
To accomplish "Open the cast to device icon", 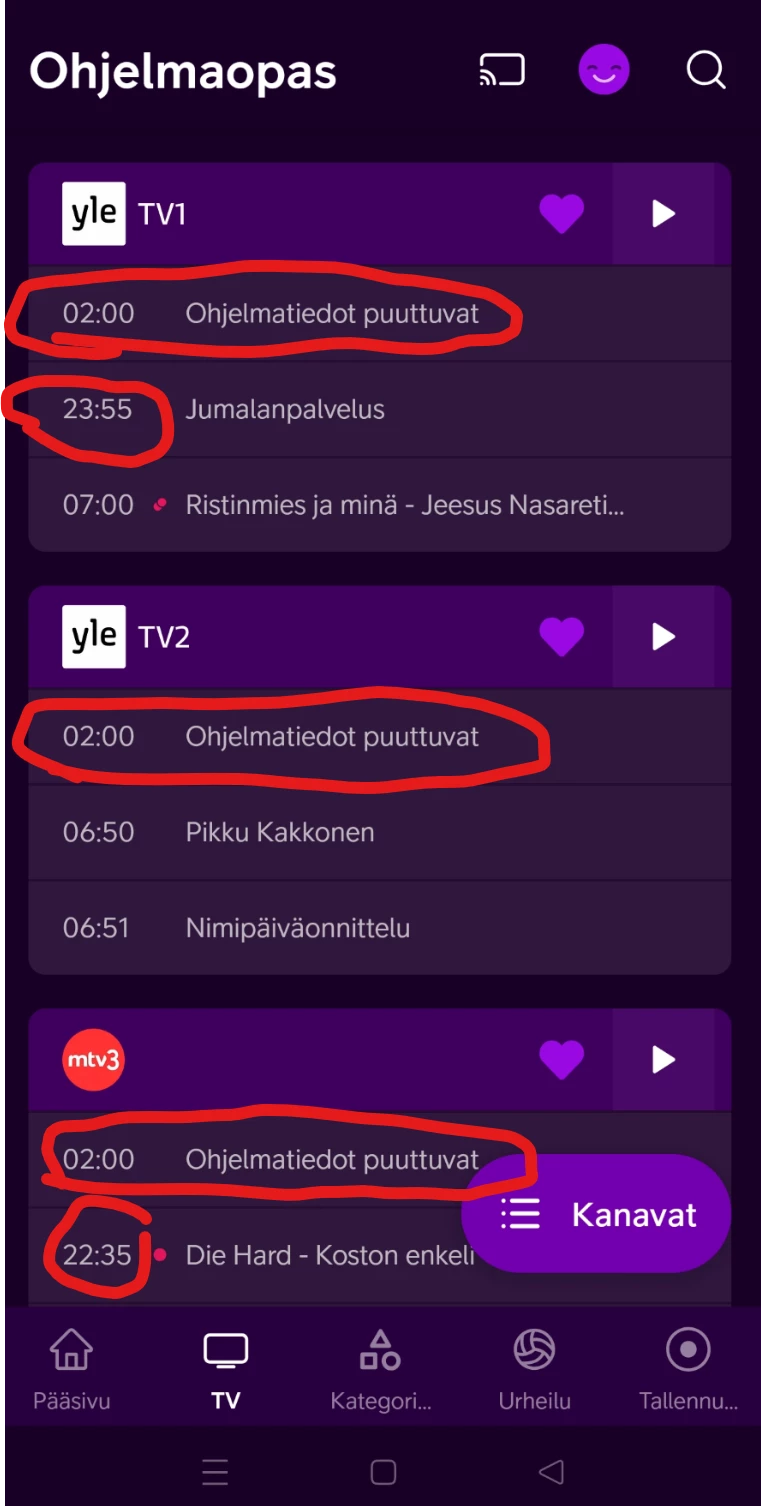I will (502, 71).
